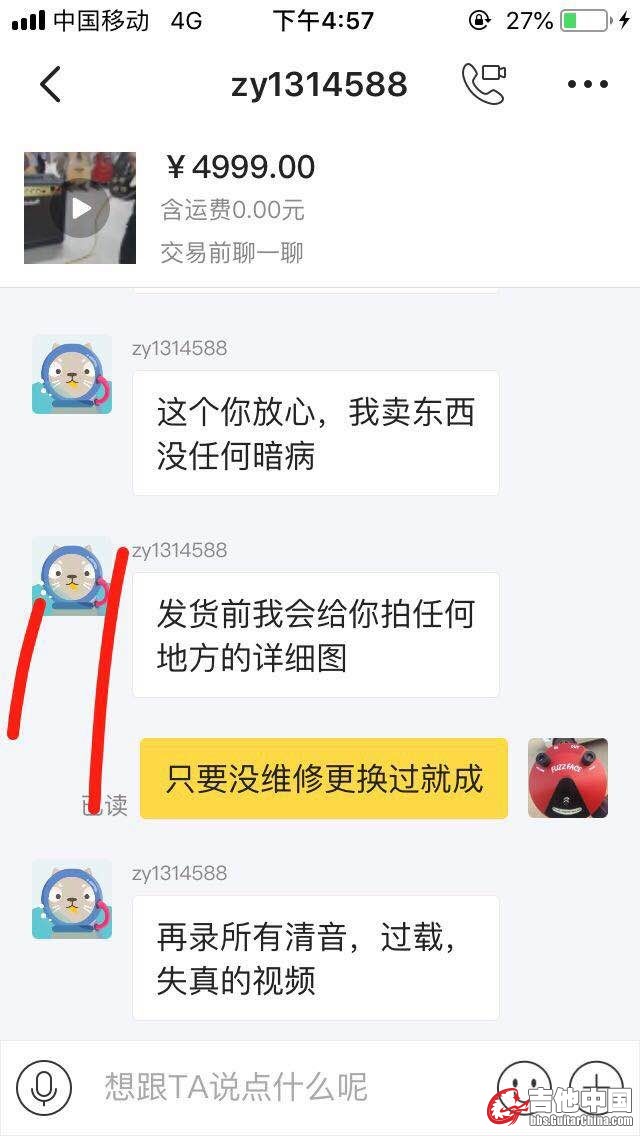Switch to voice input with the microphone

[x=43, y=1087]
